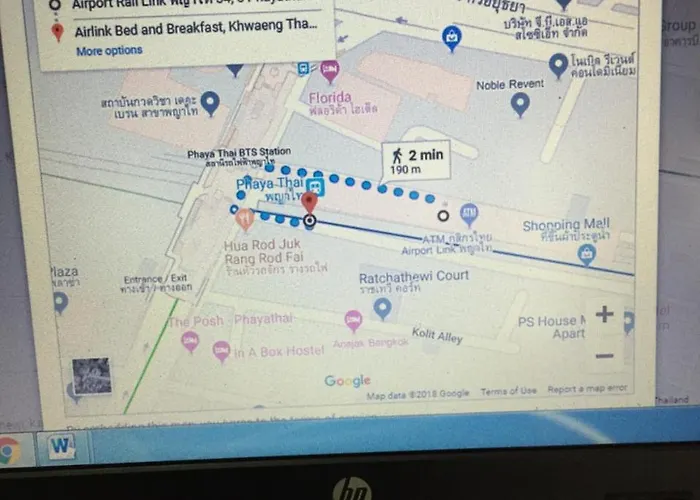Tap the ATM marker on the map
This screenshot has height=500, width=700.
point(468,214)
